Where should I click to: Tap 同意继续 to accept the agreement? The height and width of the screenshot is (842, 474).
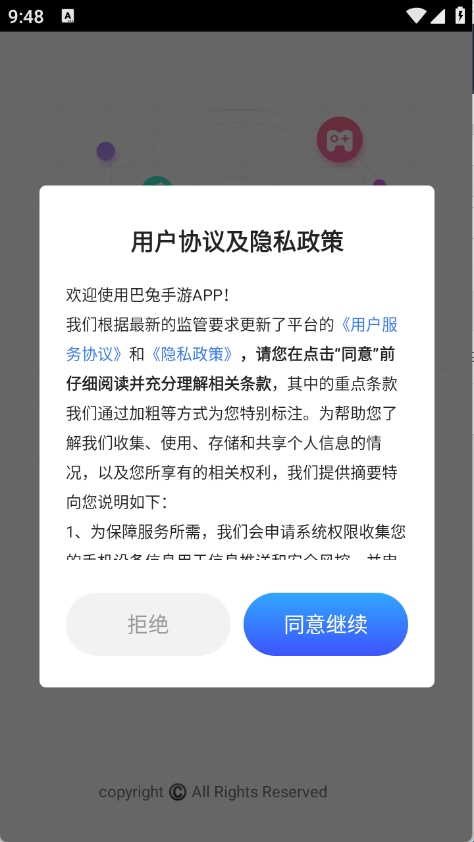pos(325,624)
